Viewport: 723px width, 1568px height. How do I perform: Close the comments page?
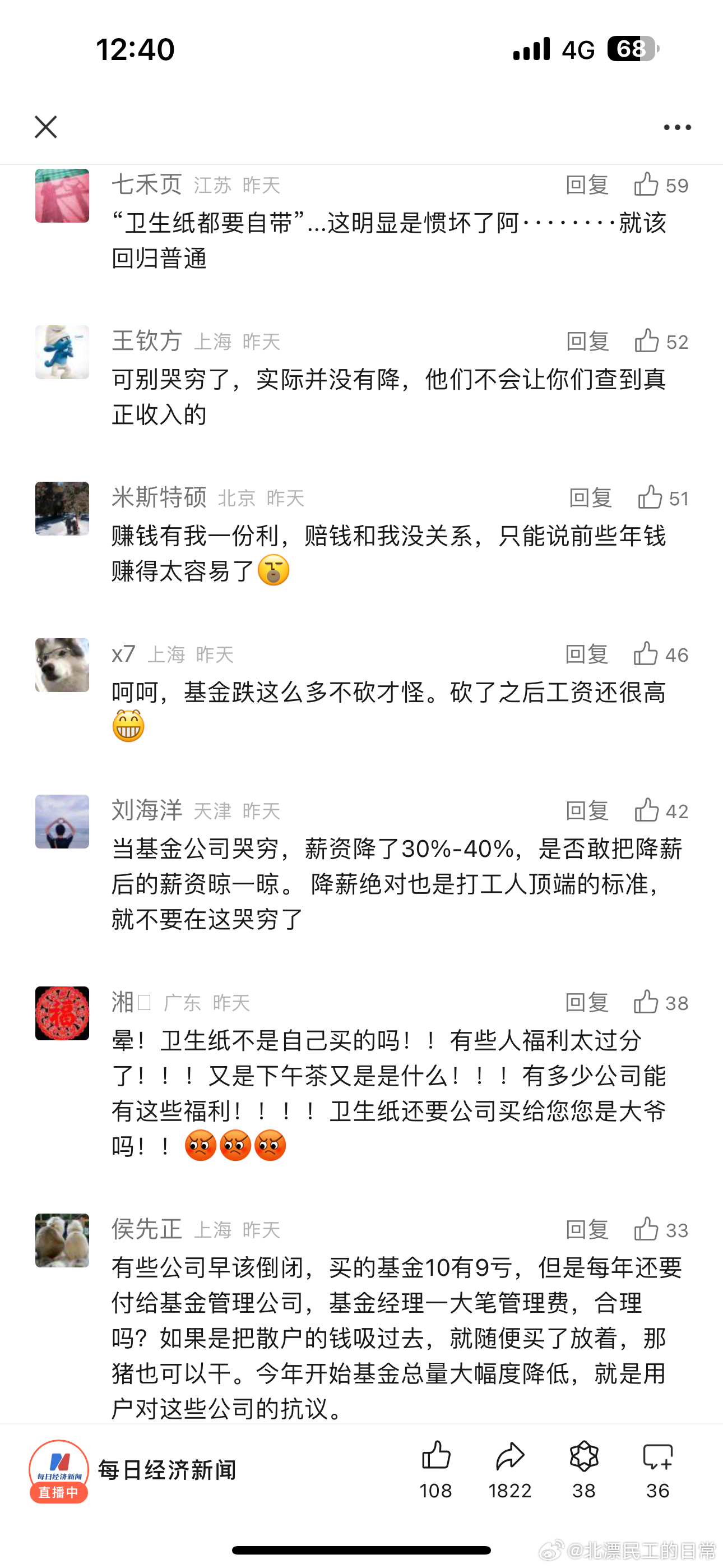[x=45, y=127]
